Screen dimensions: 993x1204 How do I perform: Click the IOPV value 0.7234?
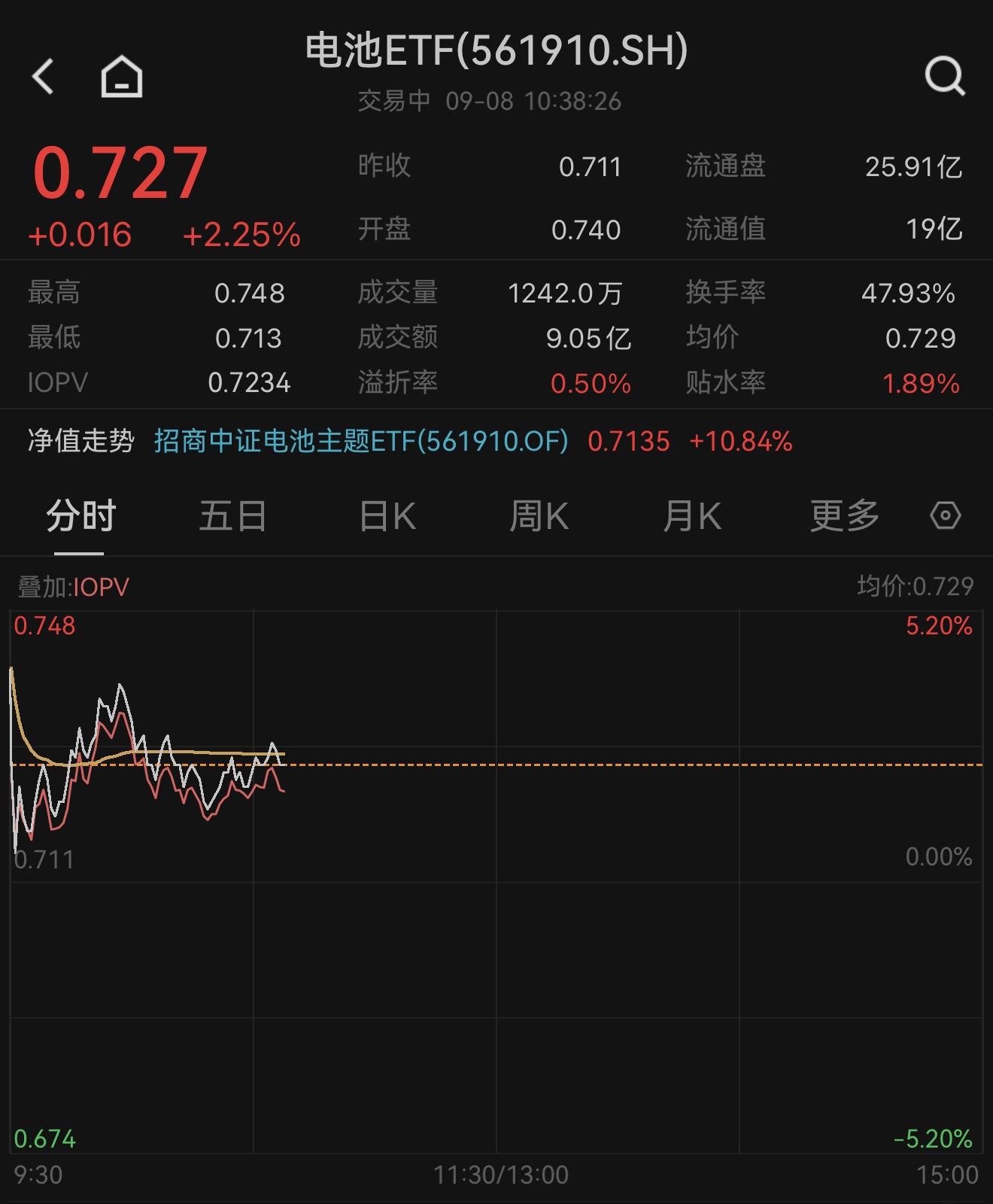[251, 384]
